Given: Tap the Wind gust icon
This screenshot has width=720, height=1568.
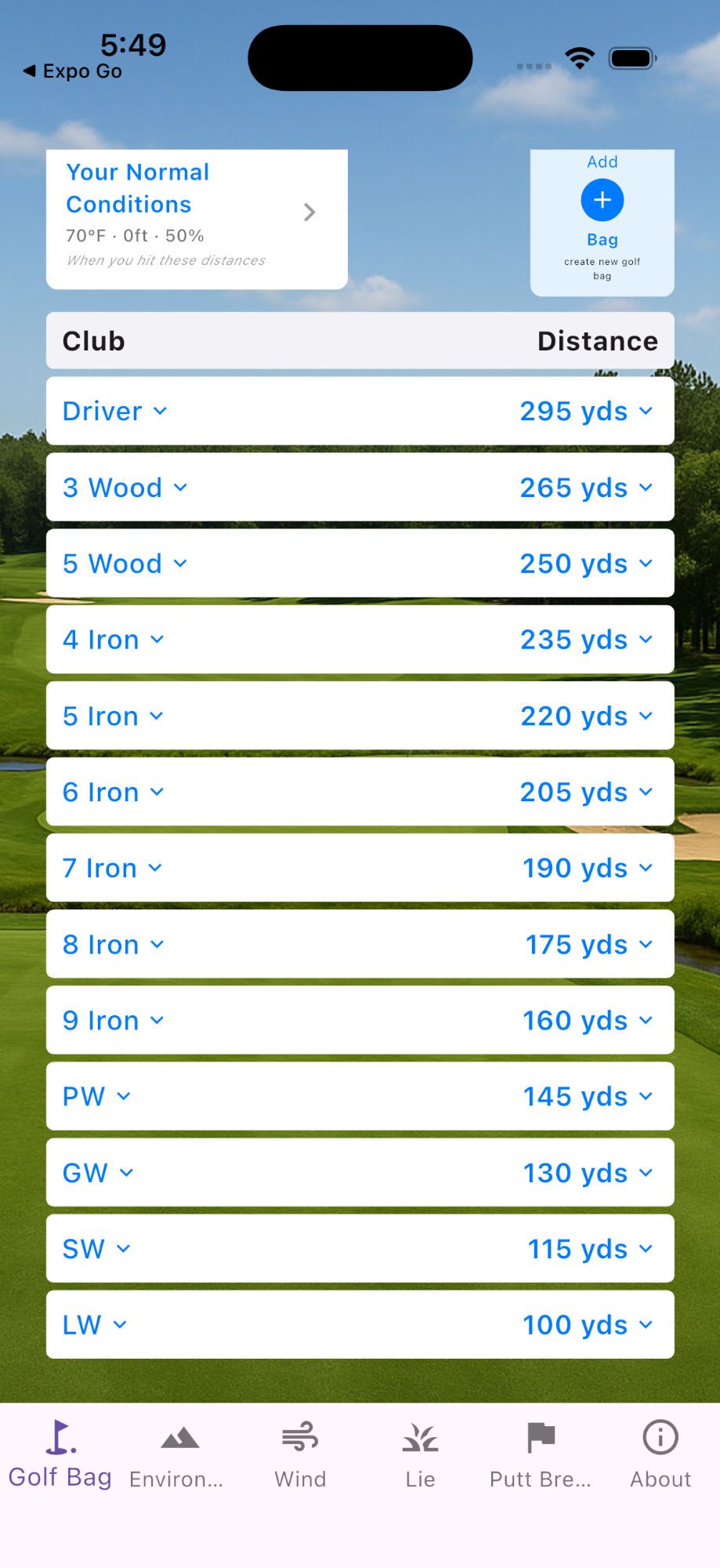Looking at the screenshot, I should (299, 1436).
